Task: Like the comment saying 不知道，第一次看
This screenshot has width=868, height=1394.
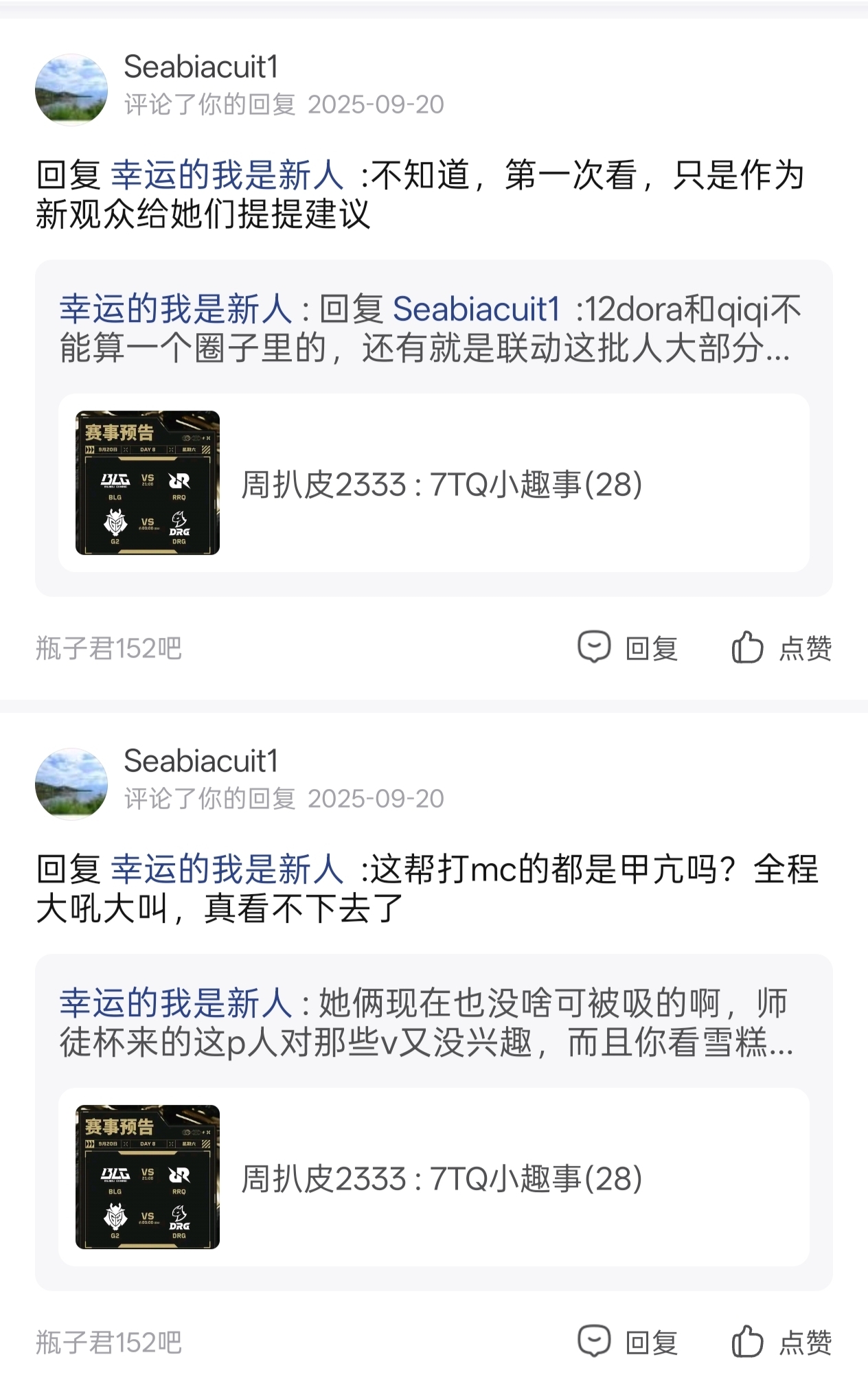Action: pyautogui.click(x=781, y=648)
